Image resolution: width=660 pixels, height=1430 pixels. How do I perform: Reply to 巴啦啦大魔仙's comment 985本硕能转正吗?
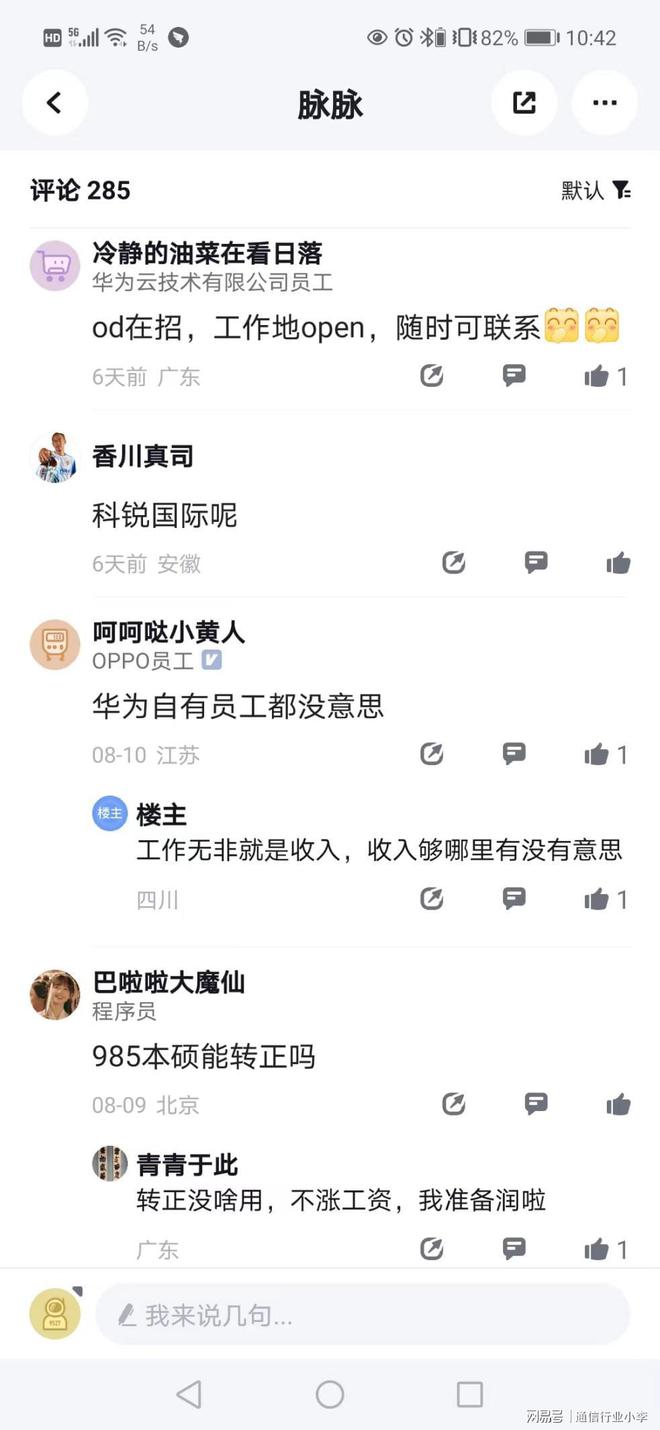[x=536, y=1104]
